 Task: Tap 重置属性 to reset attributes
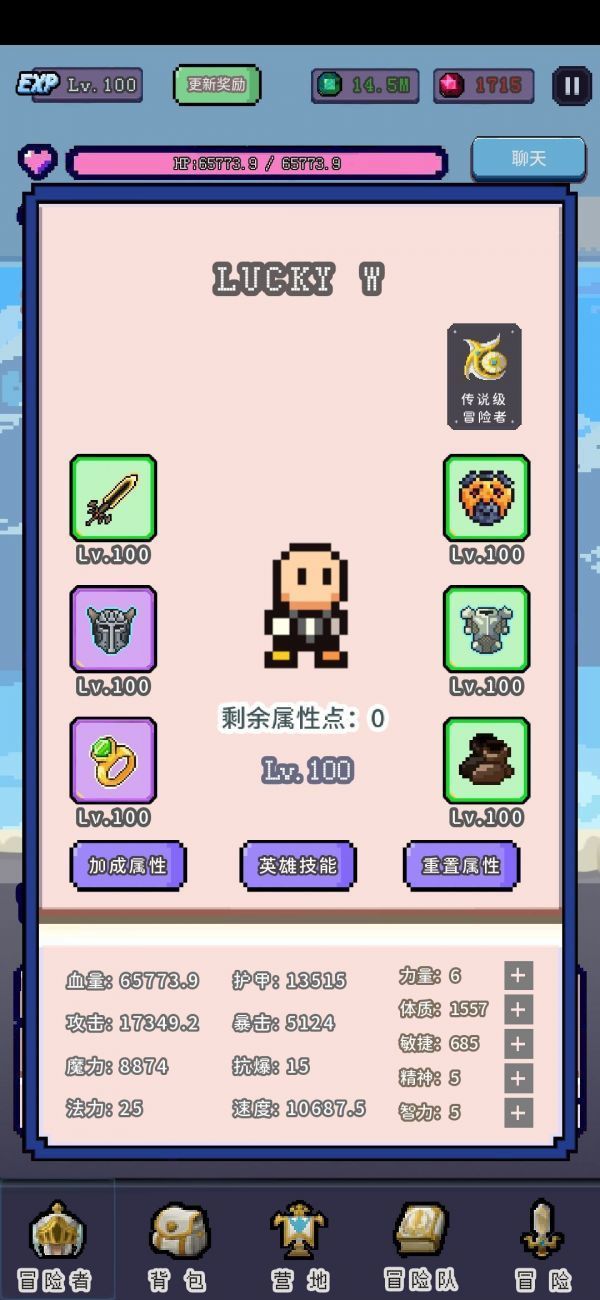coord(461,866)
